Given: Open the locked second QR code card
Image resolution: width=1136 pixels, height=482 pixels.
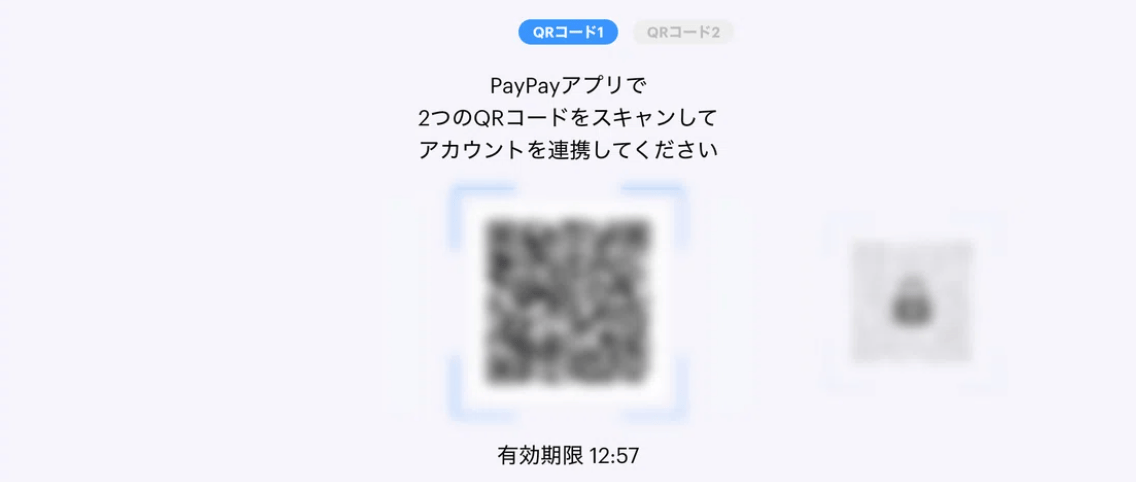Looking at the screenshot, I should tap(912, 301).
